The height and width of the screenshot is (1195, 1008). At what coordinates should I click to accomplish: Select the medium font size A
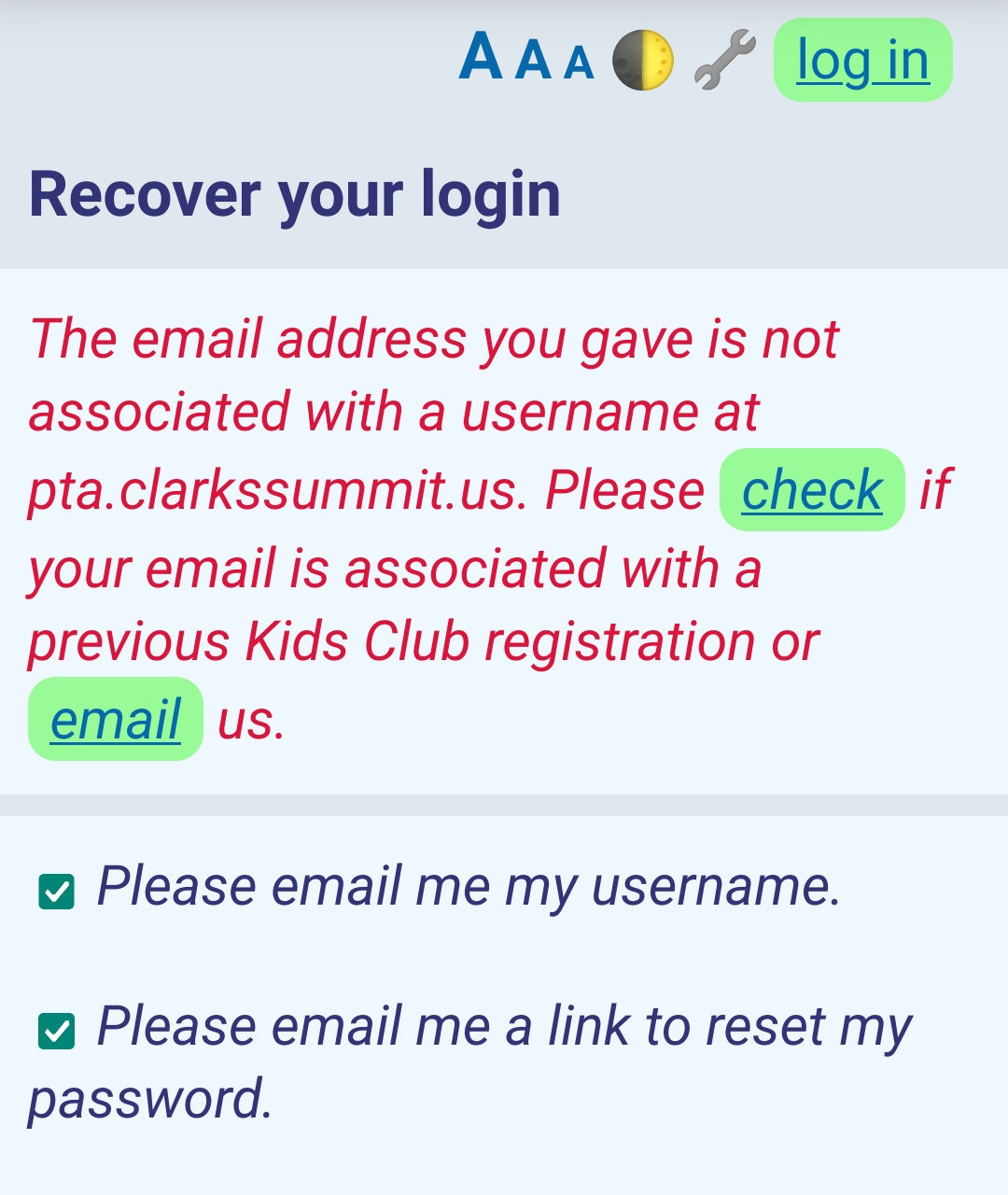coord(534,62)
